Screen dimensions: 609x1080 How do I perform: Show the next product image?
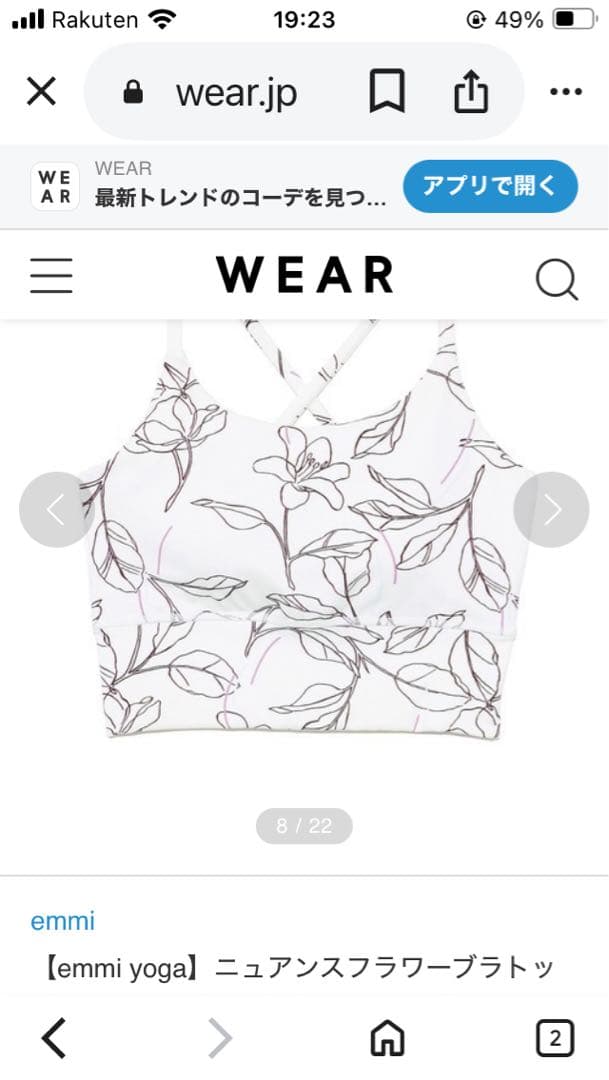(x=551, y=509)
